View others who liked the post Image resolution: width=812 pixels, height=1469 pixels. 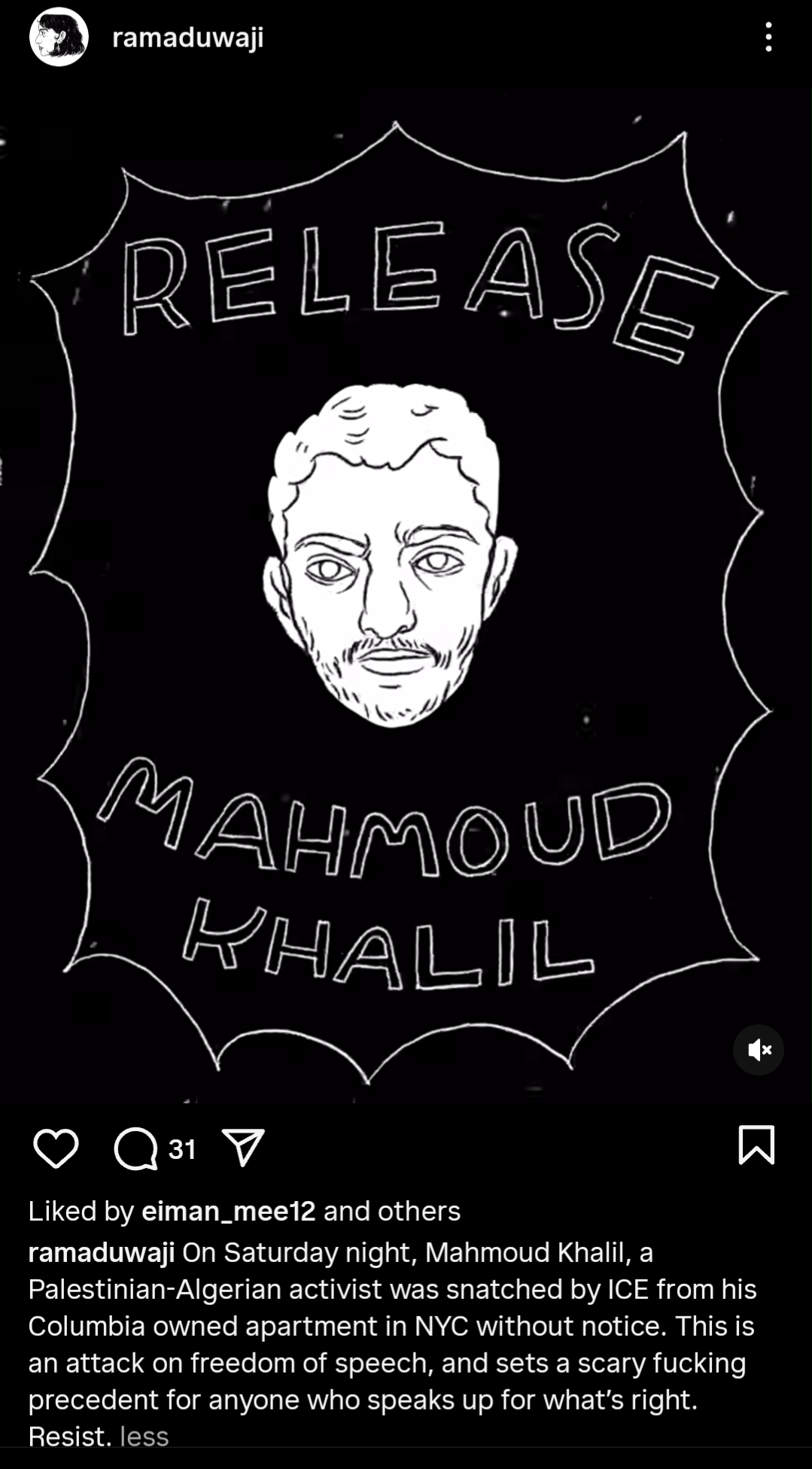click(x=418, y=1211)
